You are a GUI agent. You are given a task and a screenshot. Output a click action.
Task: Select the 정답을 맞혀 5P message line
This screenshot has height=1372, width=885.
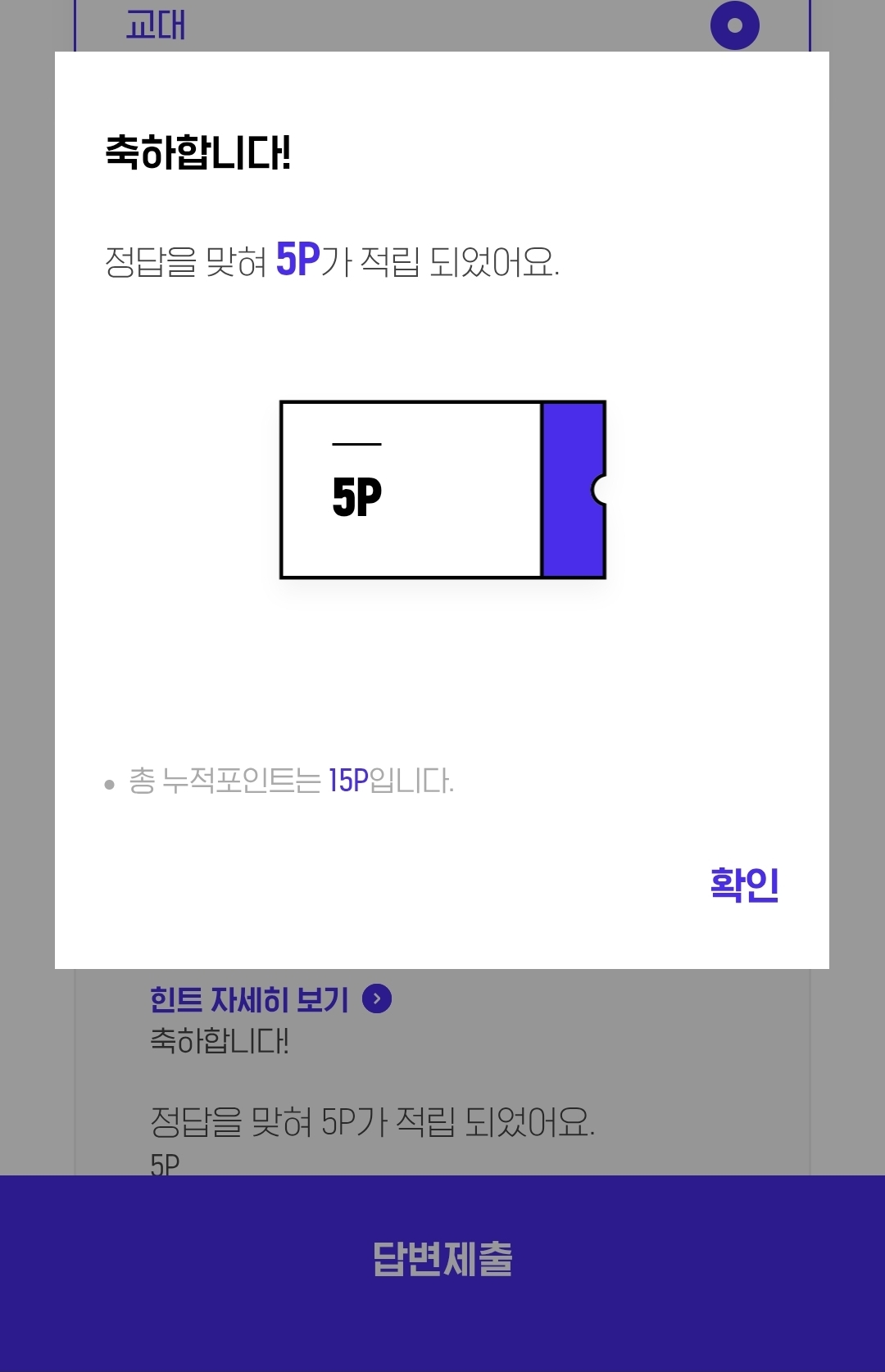332,259
